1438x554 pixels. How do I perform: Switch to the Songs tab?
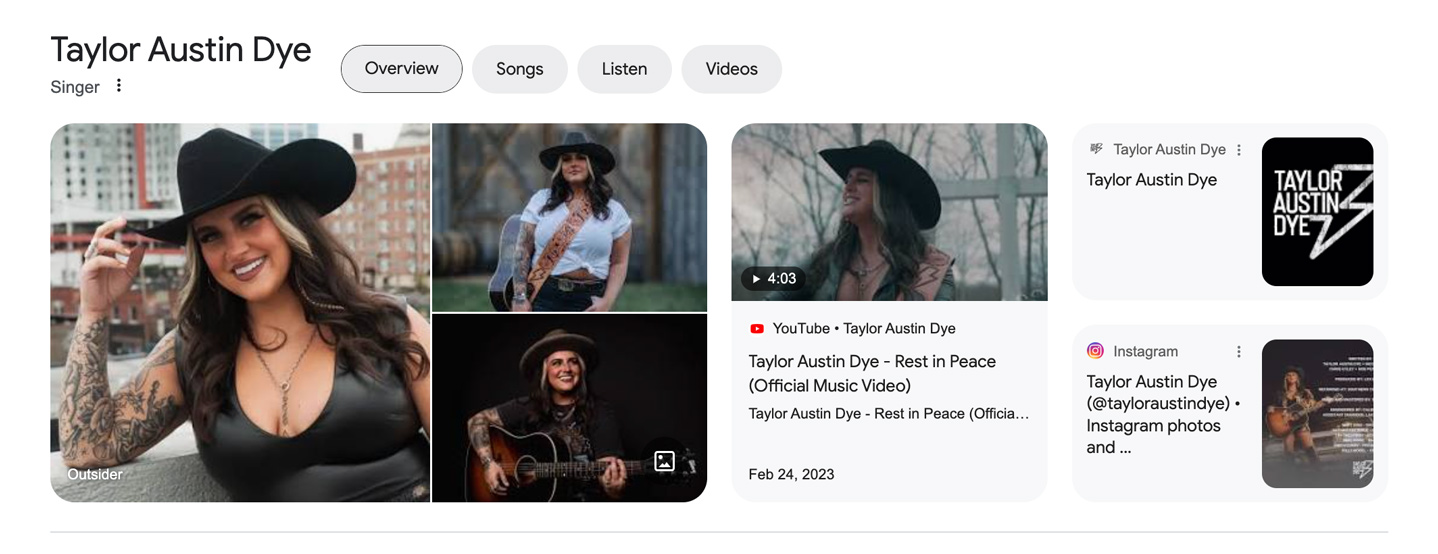click(519, 69)
